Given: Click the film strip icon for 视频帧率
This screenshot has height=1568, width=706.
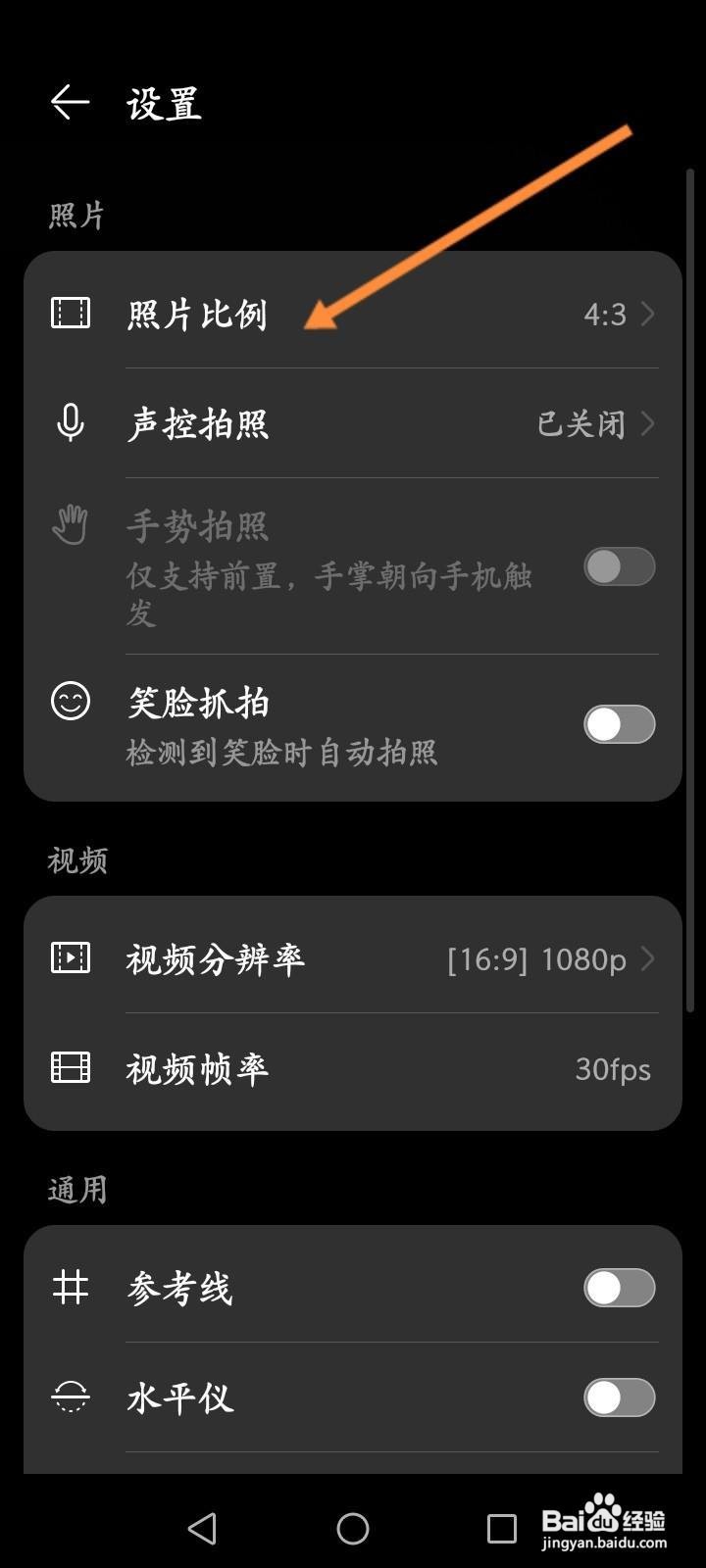Looking at the screenshot, I should 70,1069.
